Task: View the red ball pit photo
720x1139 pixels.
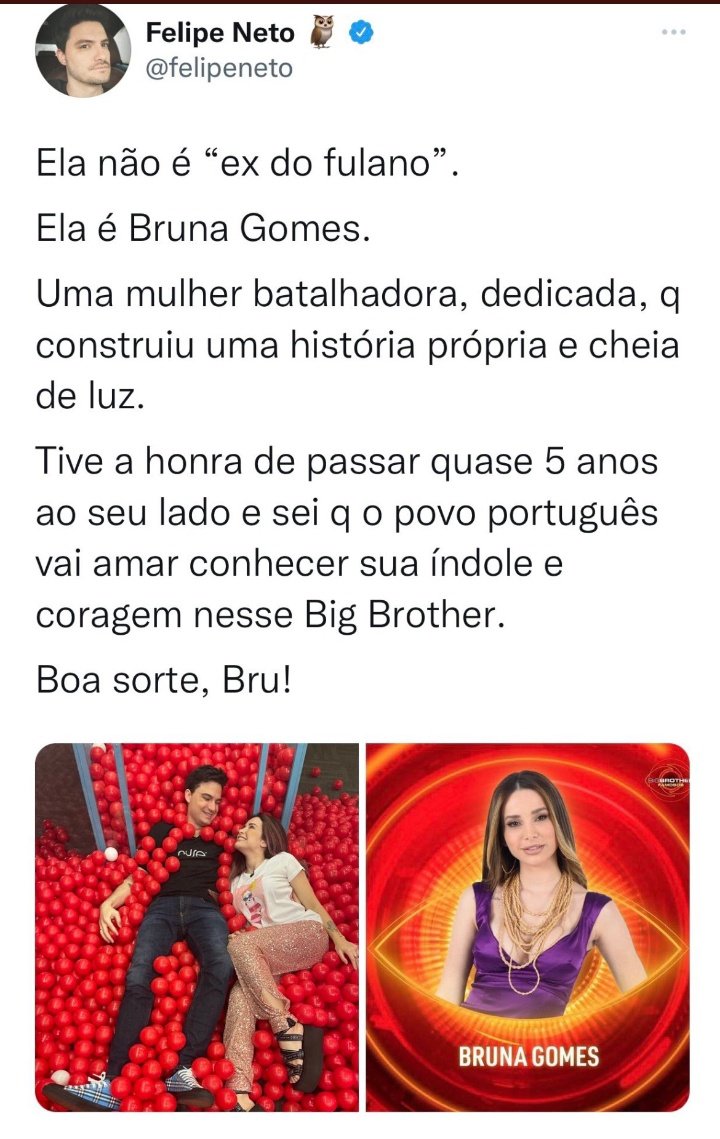Action: [197, 926]
